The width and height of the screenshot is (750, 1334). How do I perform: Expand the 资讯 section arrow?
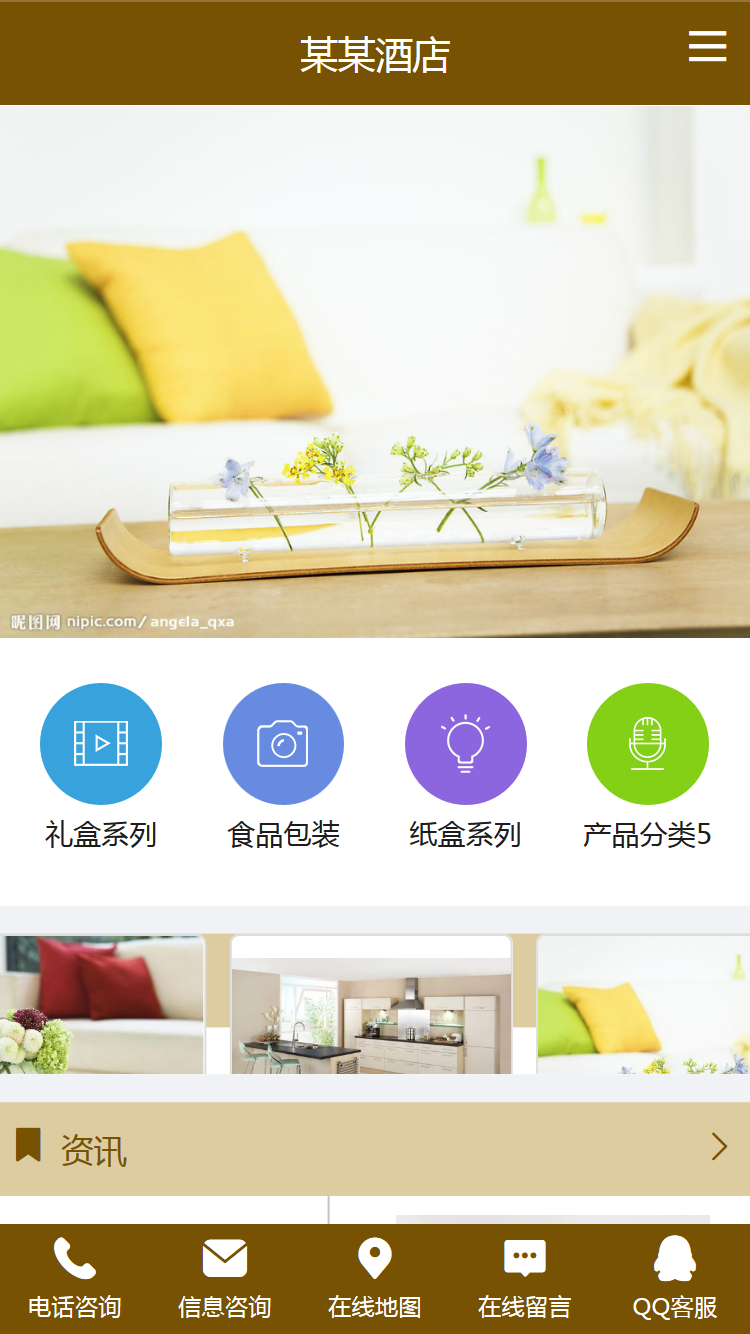(x=718, y=1146)
